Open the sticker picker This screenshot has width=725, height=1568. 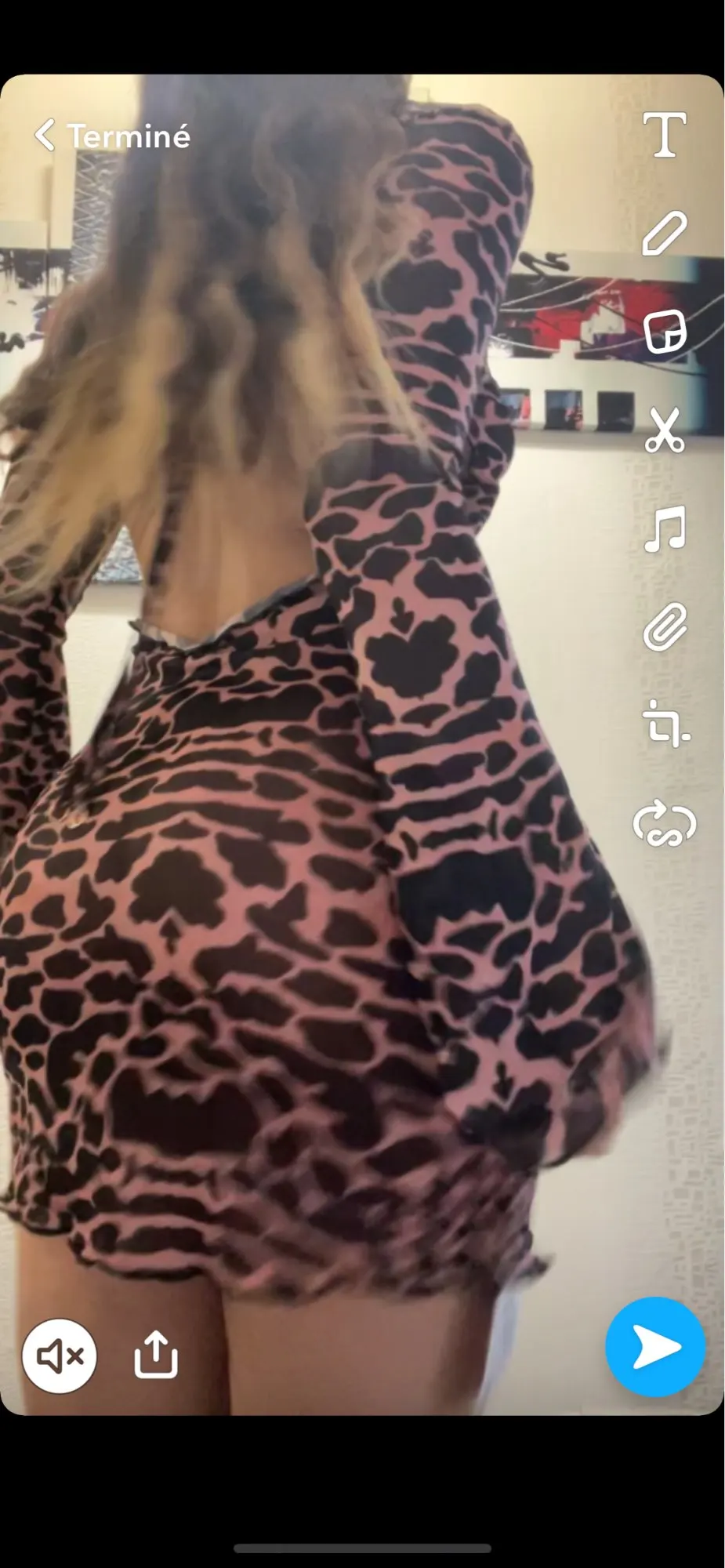click(x=665, y=331)
